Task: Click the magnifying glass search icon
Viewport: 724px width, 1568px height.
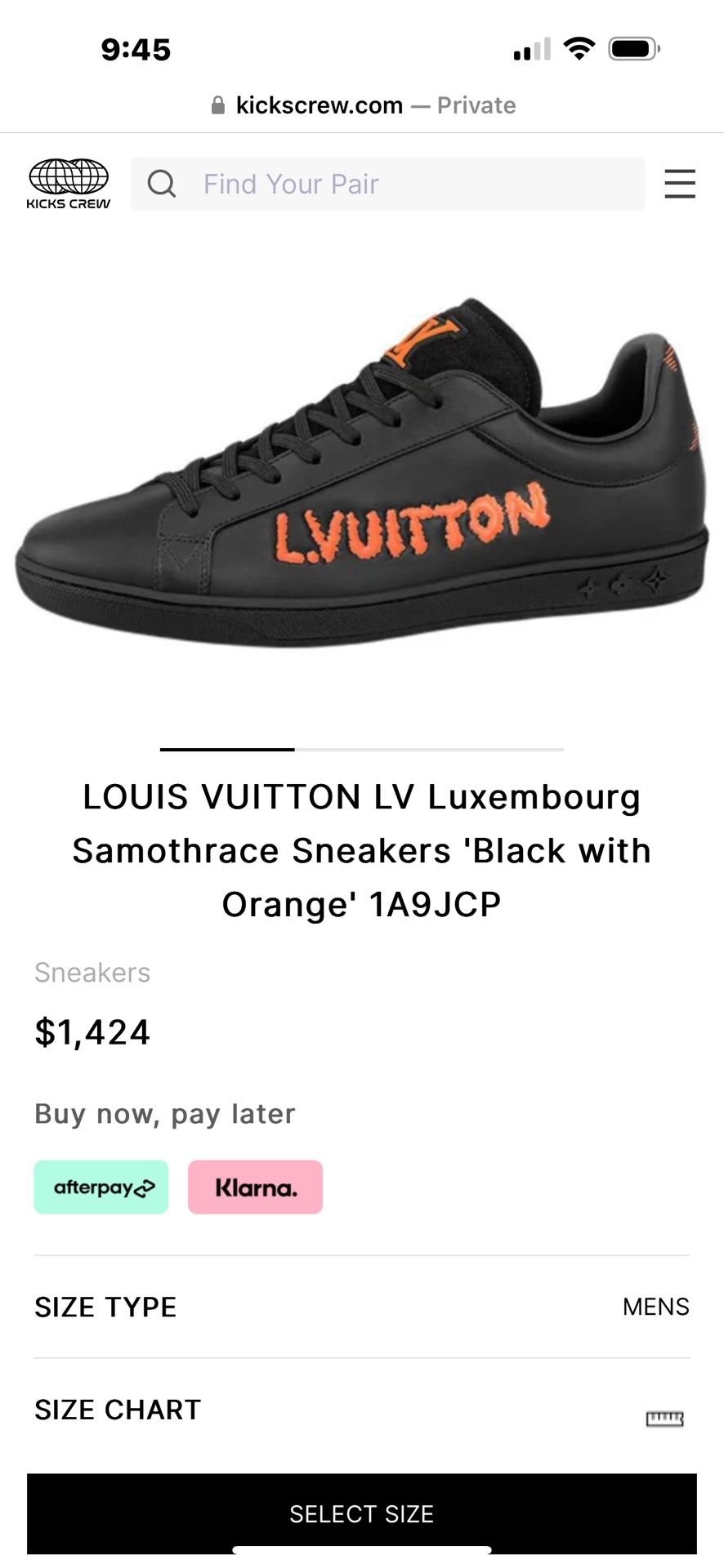Action: click(x=163, y=184)
